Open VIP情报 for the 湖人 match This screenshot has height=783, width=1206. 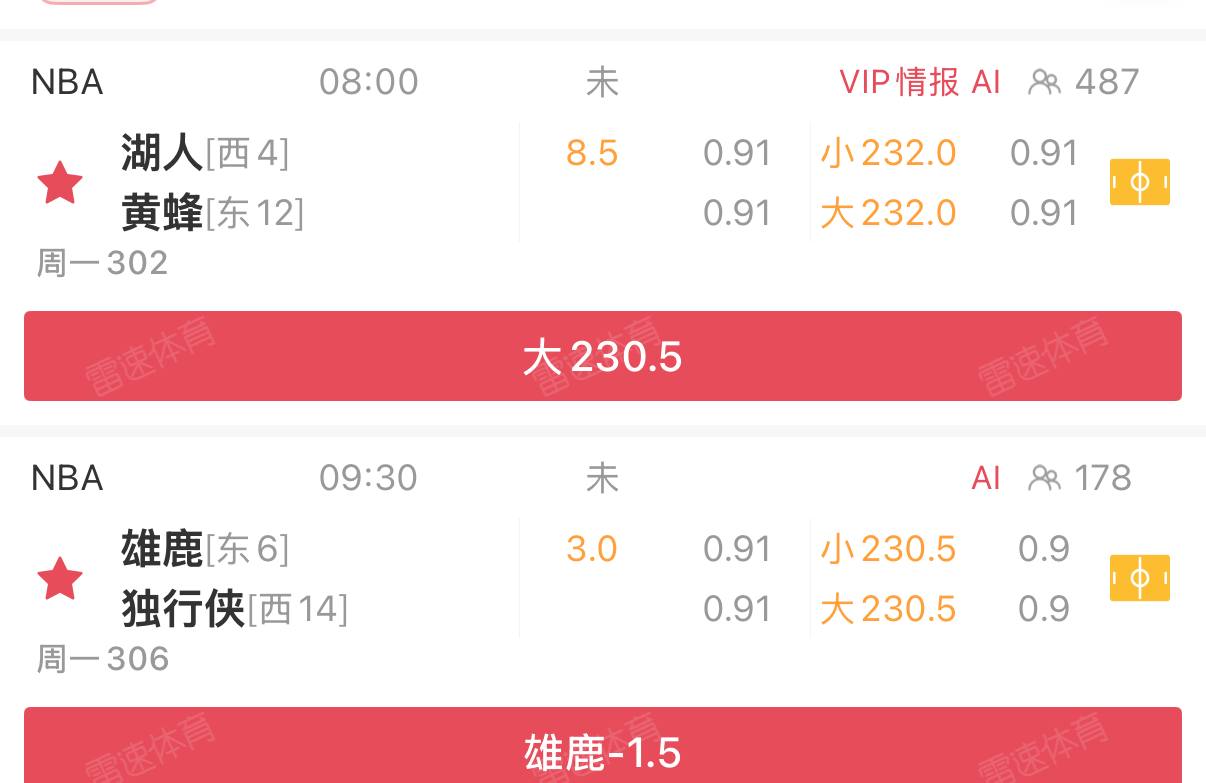899,82
